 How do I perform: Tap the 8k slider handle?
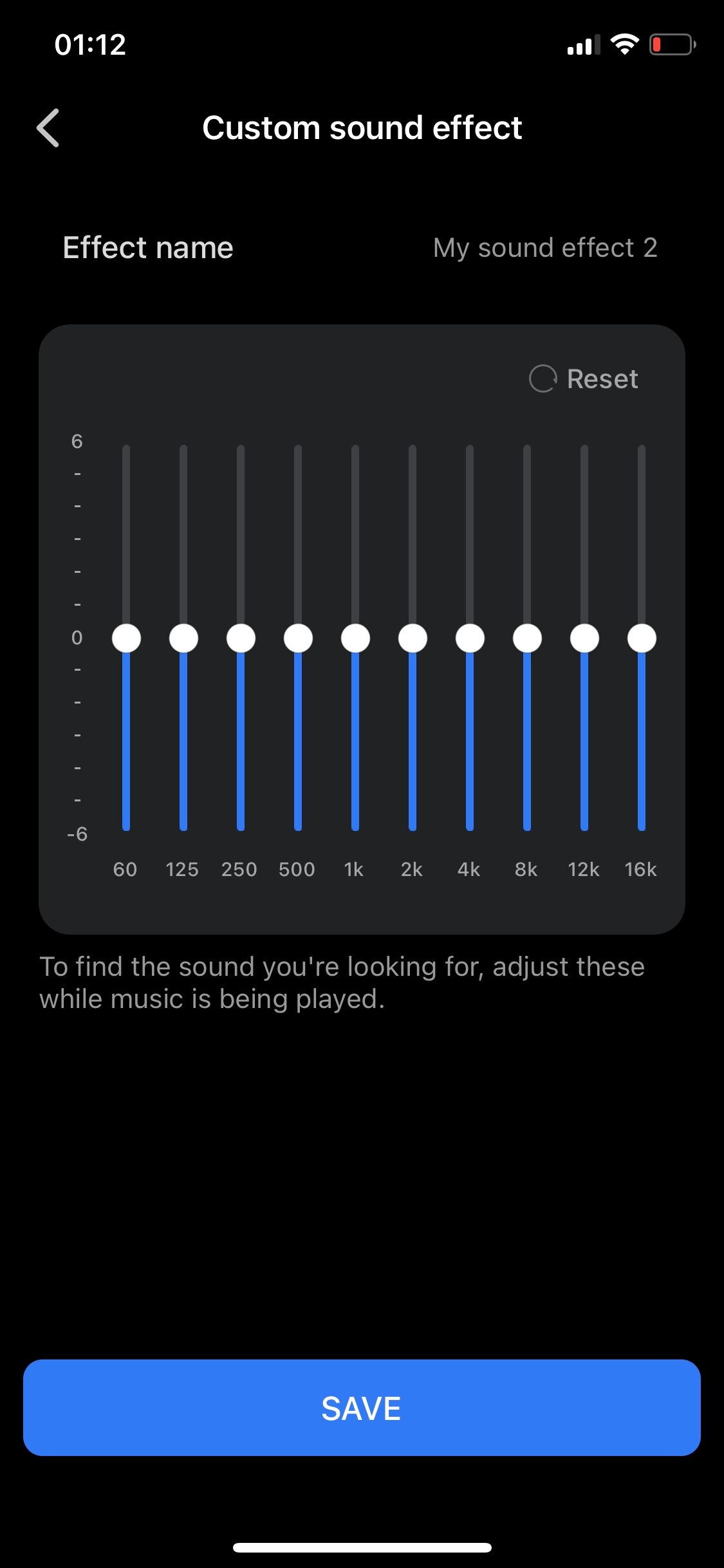[527, 638]
